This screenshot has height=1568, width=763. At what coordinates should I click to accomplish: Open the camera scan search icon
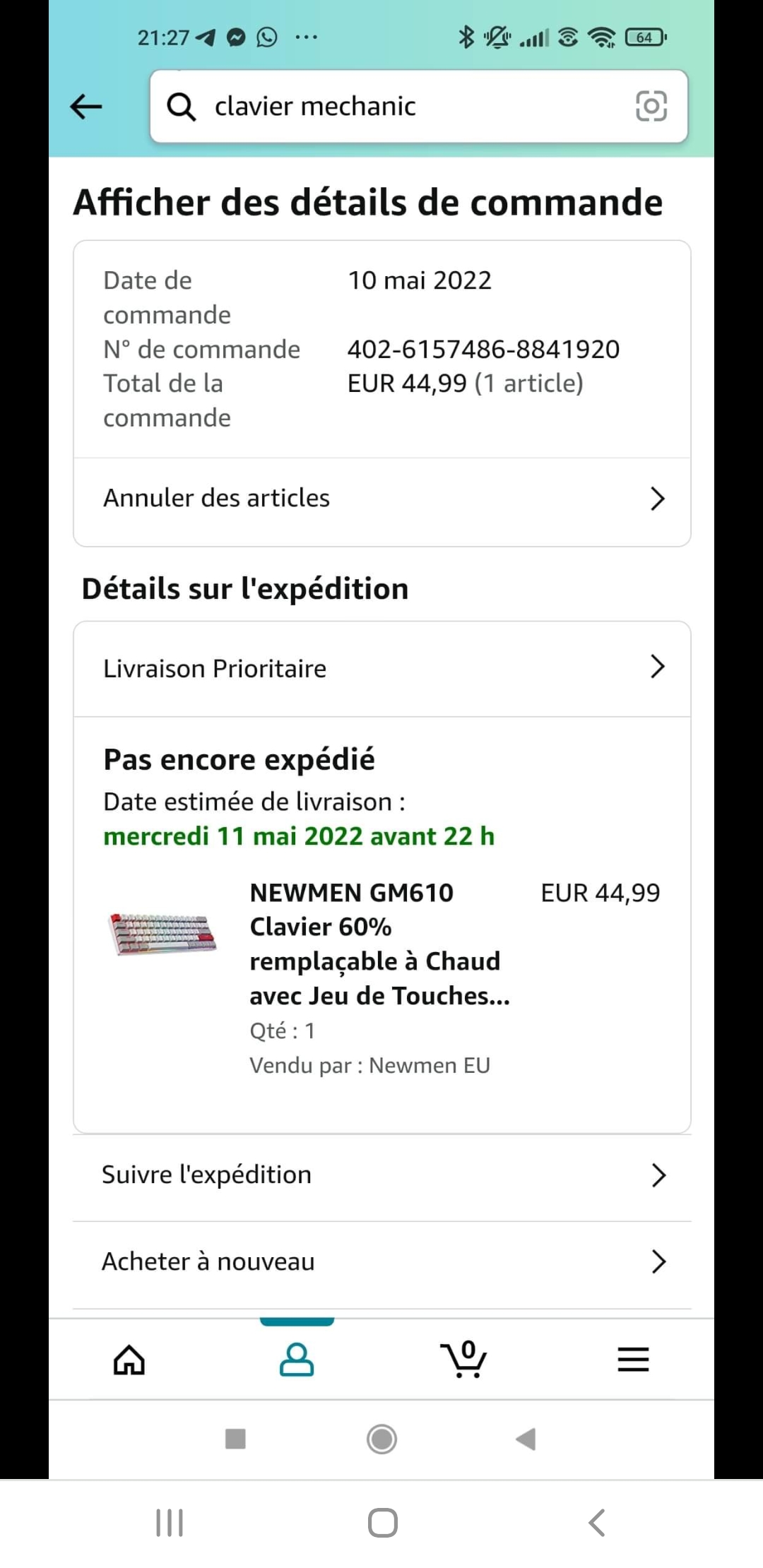click(651, 107)
